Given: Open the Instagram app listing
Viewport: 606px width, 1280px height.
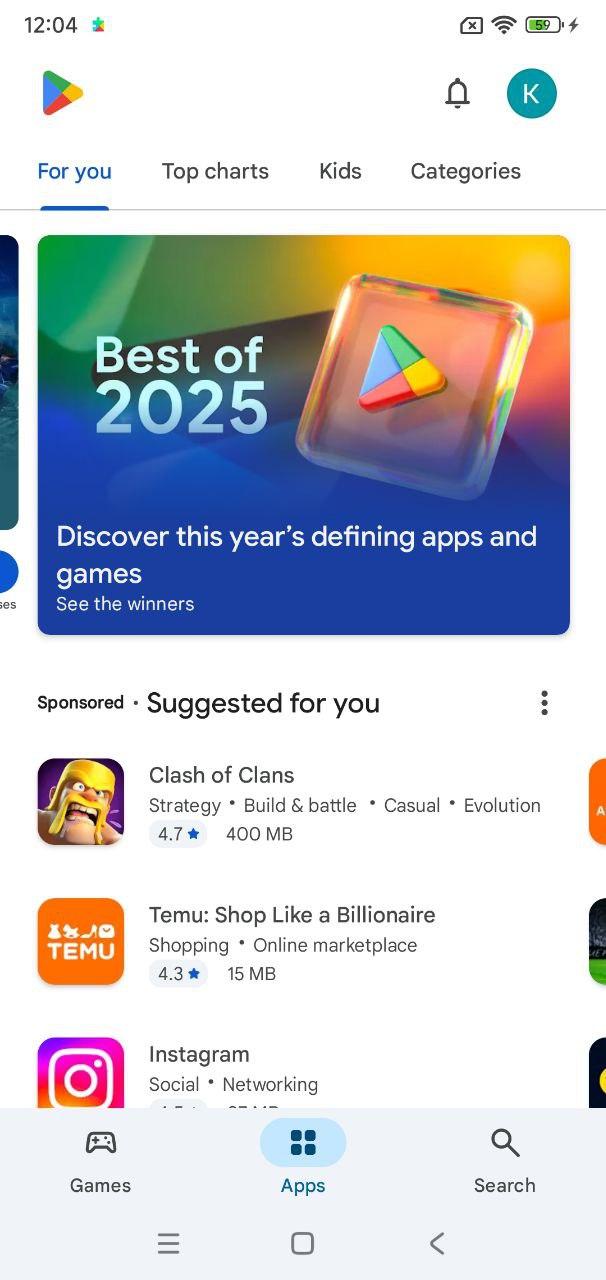Looking at the screenshot, I should tap(199, 1054).
